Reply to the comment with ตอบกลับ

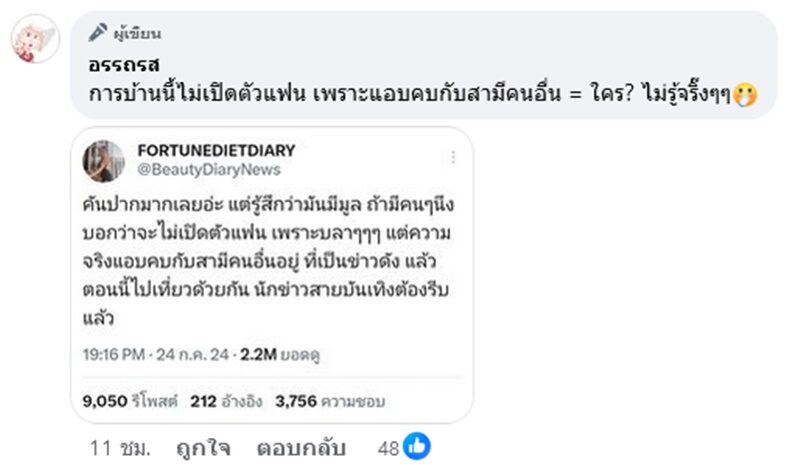pos(298,444)
